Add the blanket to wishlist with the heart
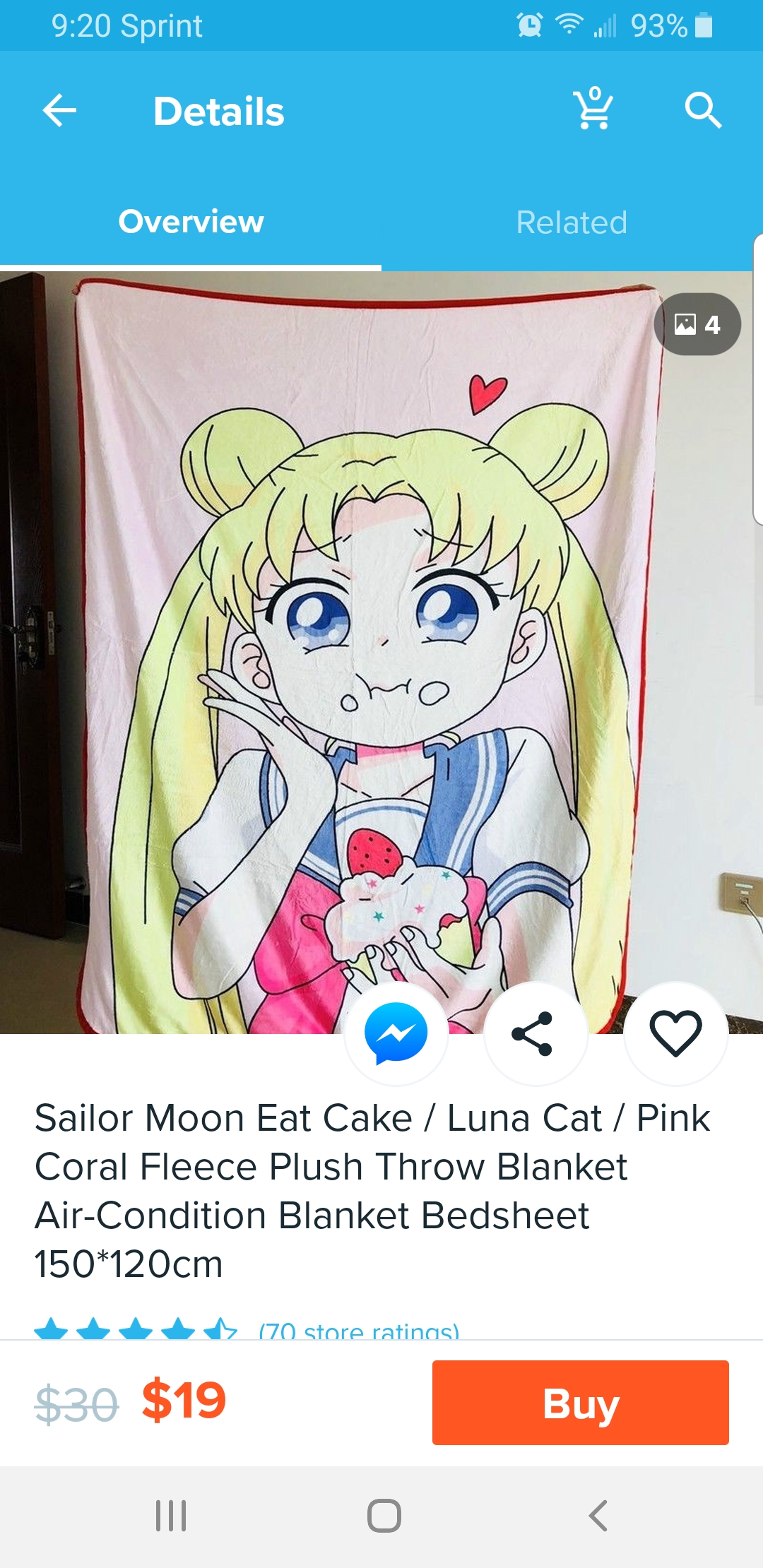This screenshot has width=763, height=1568. 675,1033
